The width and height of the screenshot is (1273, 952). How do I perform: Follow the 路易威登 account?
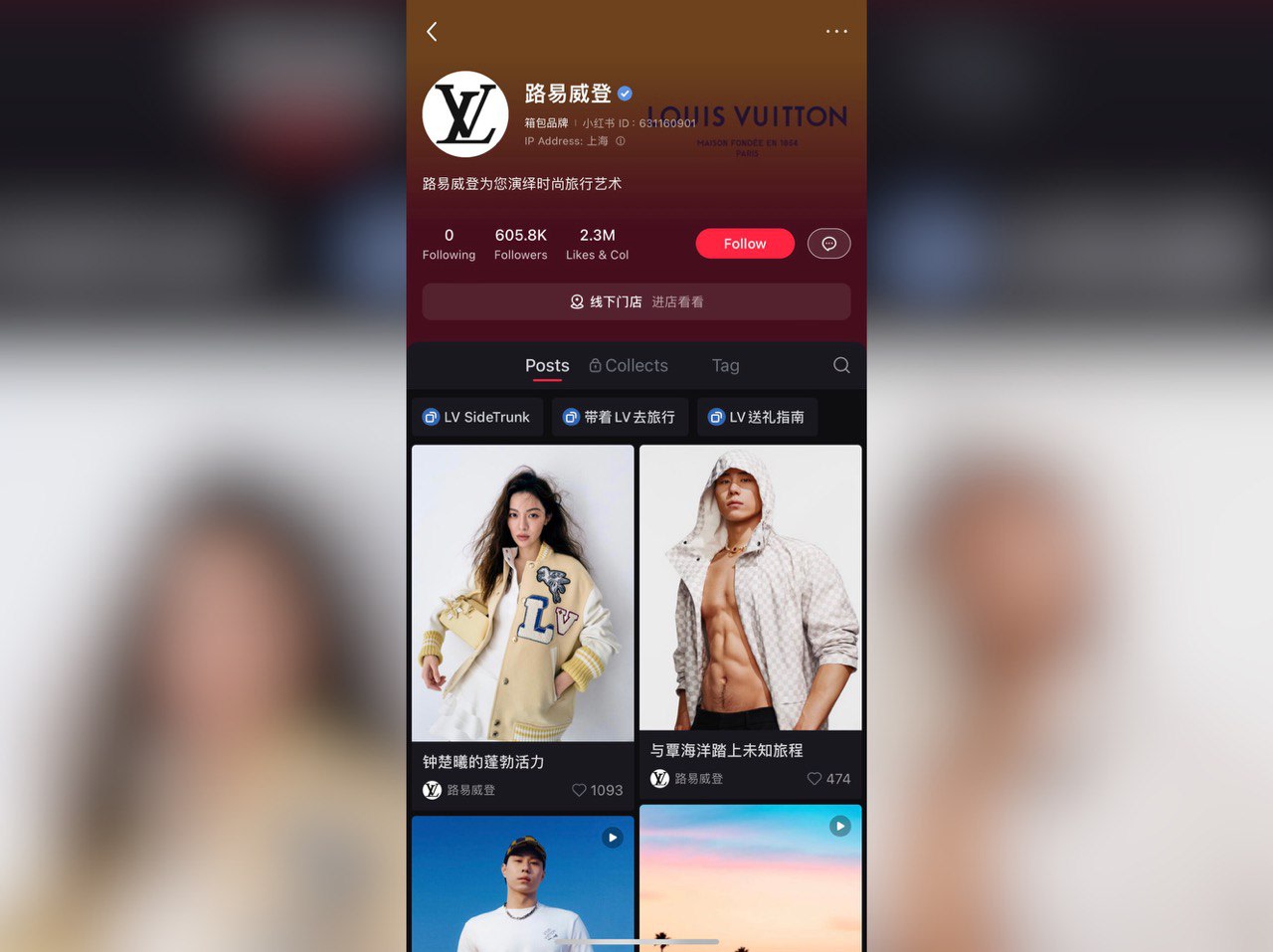(x=744, y=244)
